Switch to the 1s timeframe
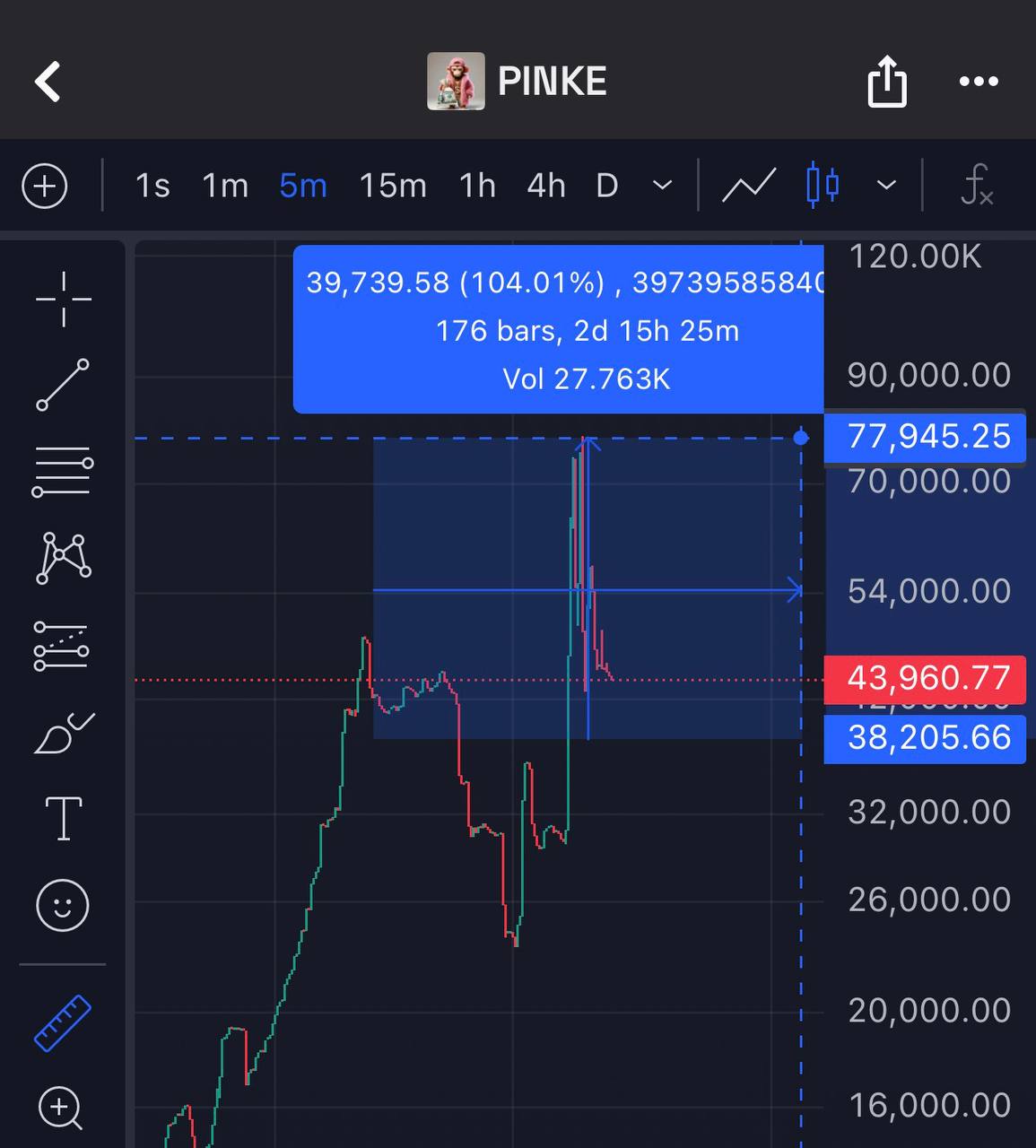Screen dimensions: 1036x1148 pos(152,187)
